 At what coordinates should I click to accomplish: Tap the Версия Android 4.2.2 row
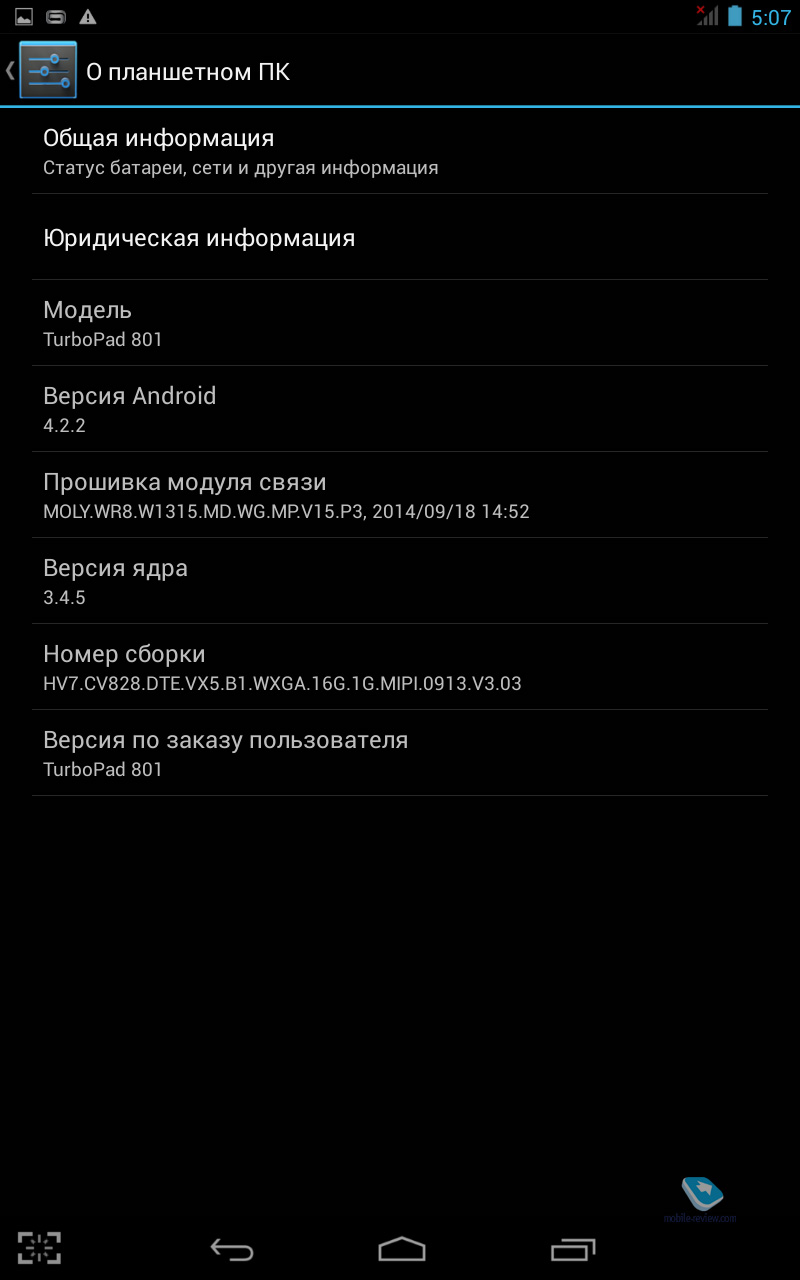400,409
